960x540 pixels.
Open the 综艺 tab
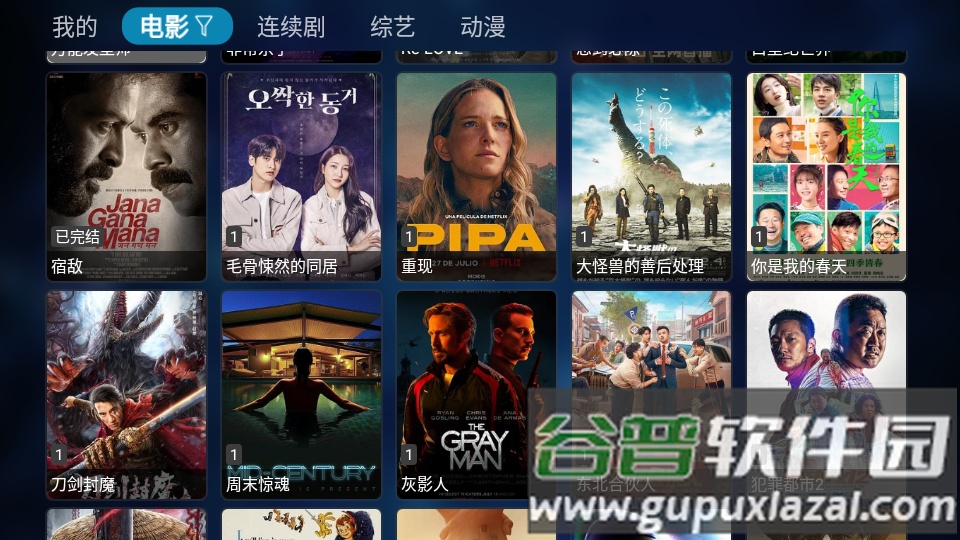coord(393,27)
